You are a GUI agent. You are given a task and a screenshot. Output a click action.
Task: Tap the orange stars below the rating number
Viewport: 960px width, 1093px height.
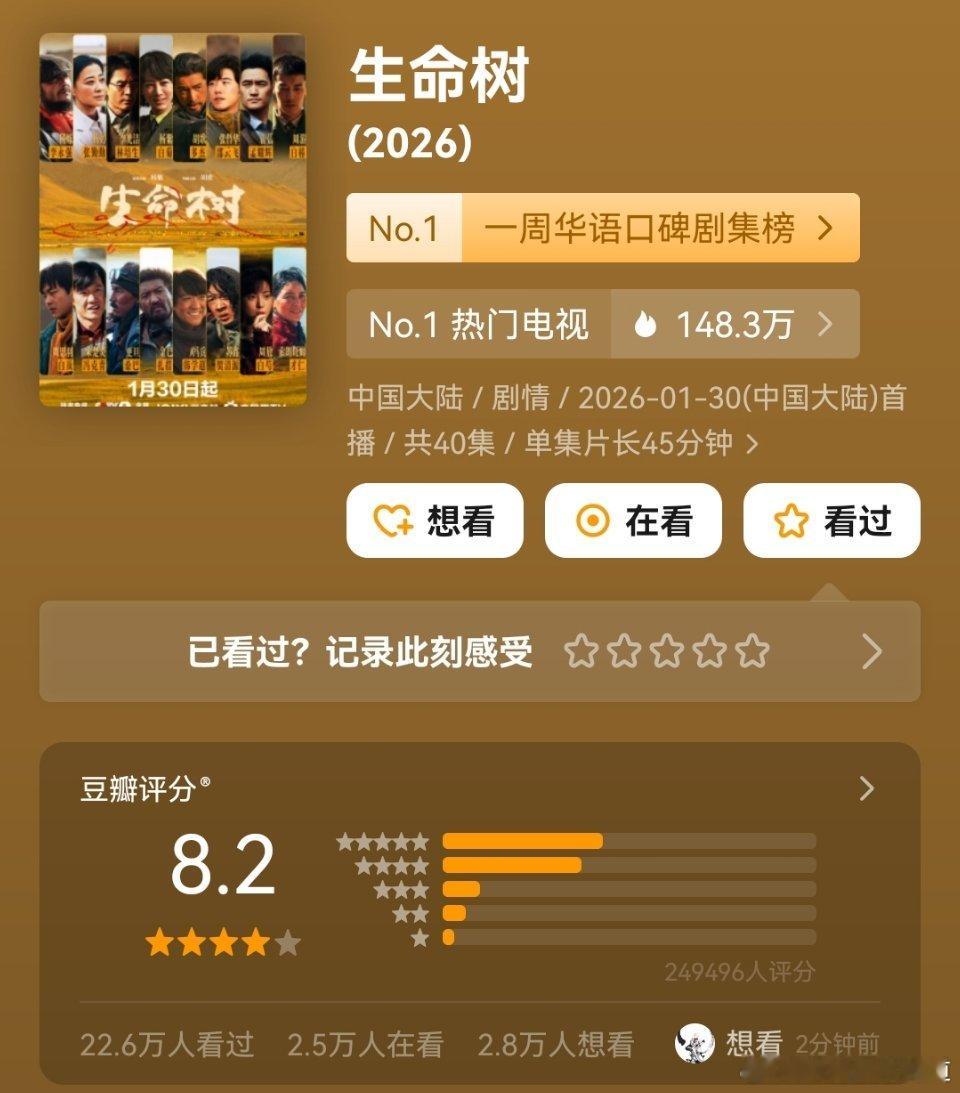pyautogui.click(x=222, y=940)
